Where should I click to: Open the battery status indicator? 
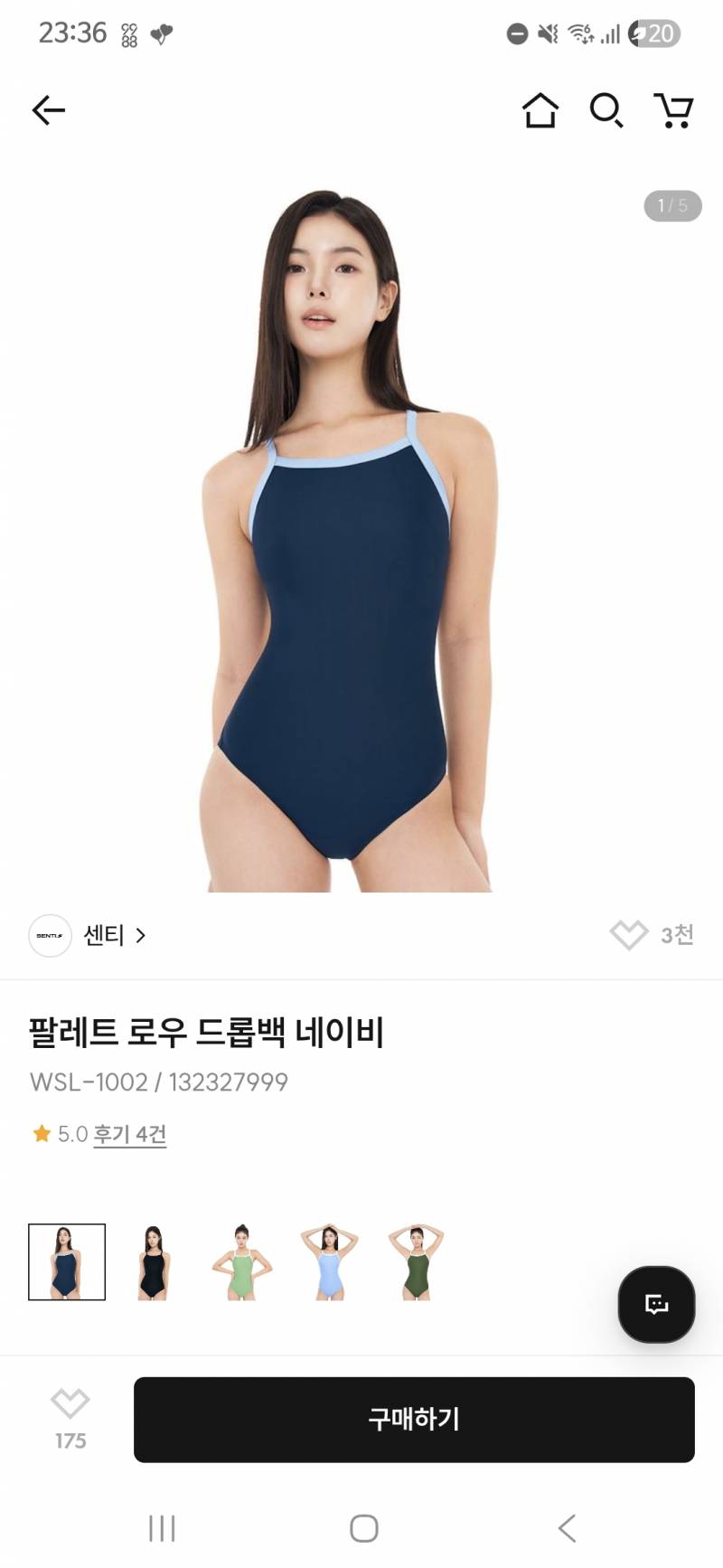pos(653,33)
